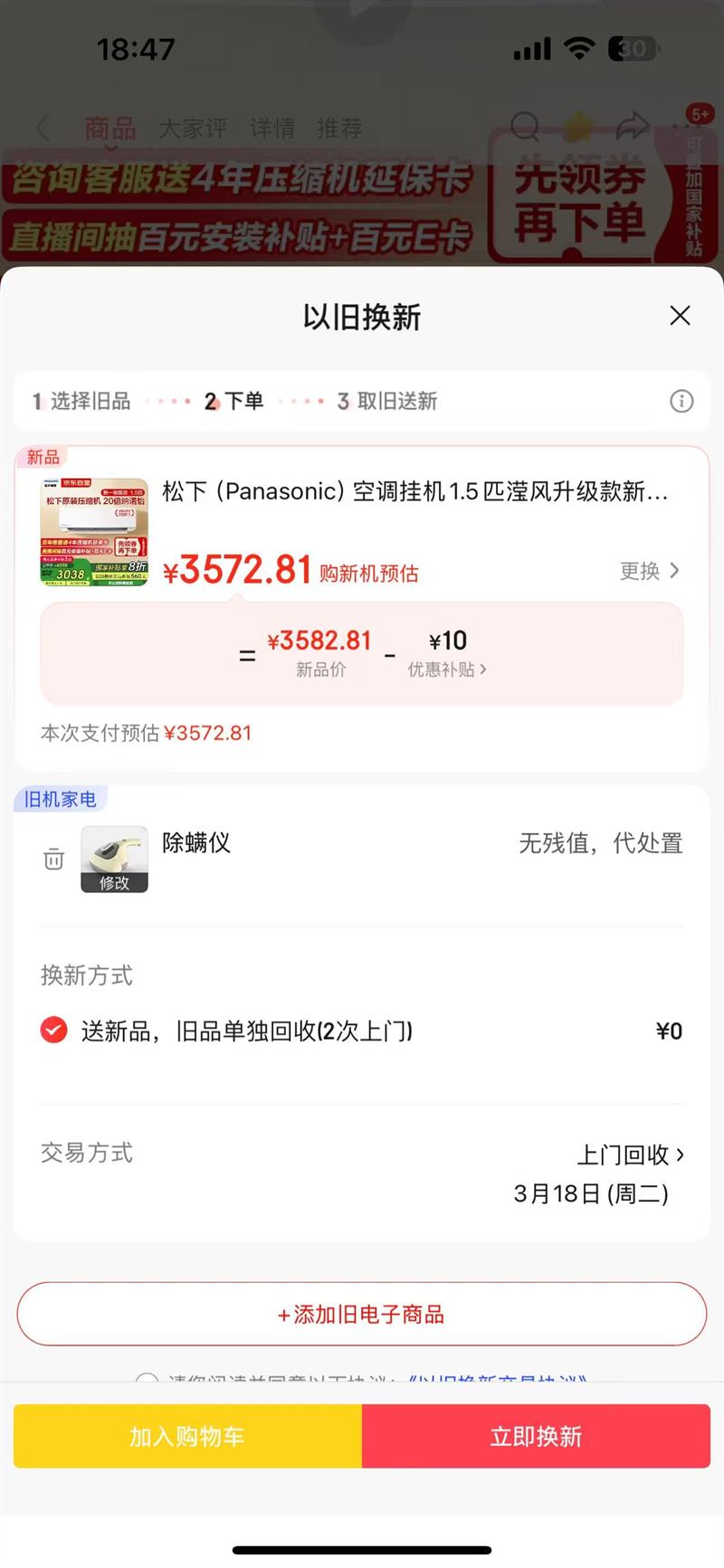Viewport: 724px width, 1568px height.
Task: Delete the 除螨仪 old appliance
Action: 54,859
